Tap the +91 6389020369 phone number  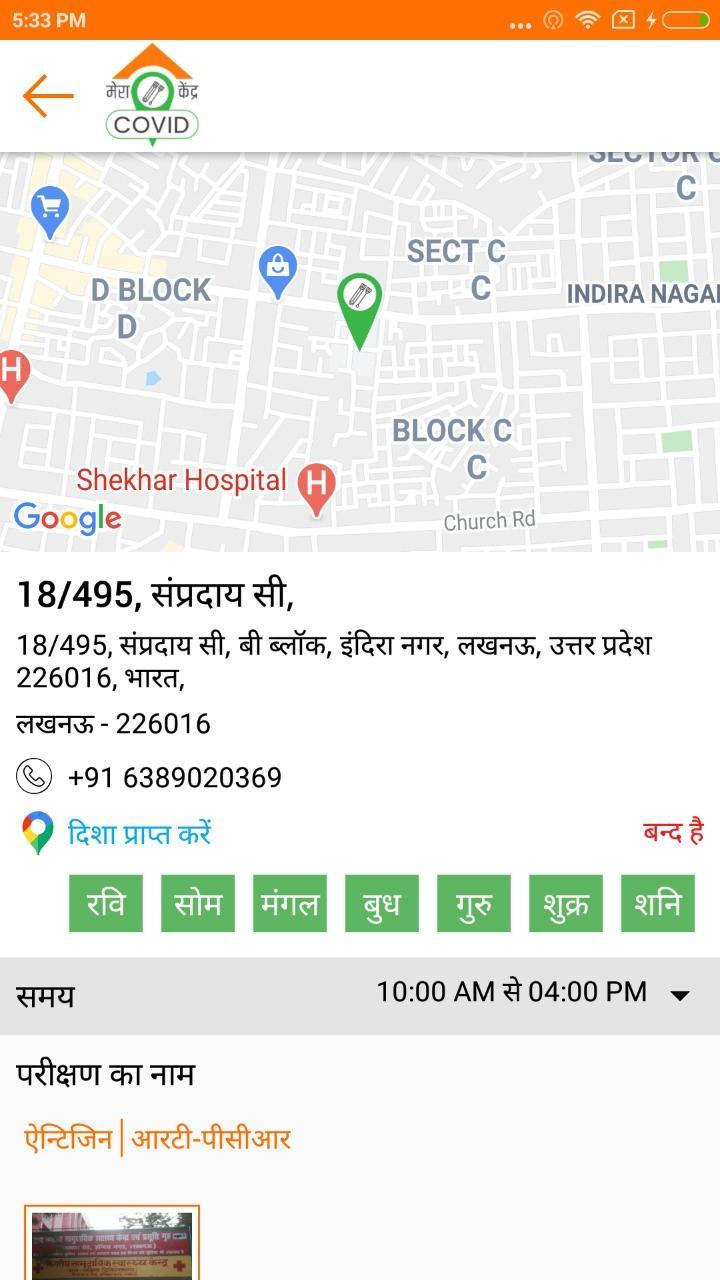(x=174, y=776)
